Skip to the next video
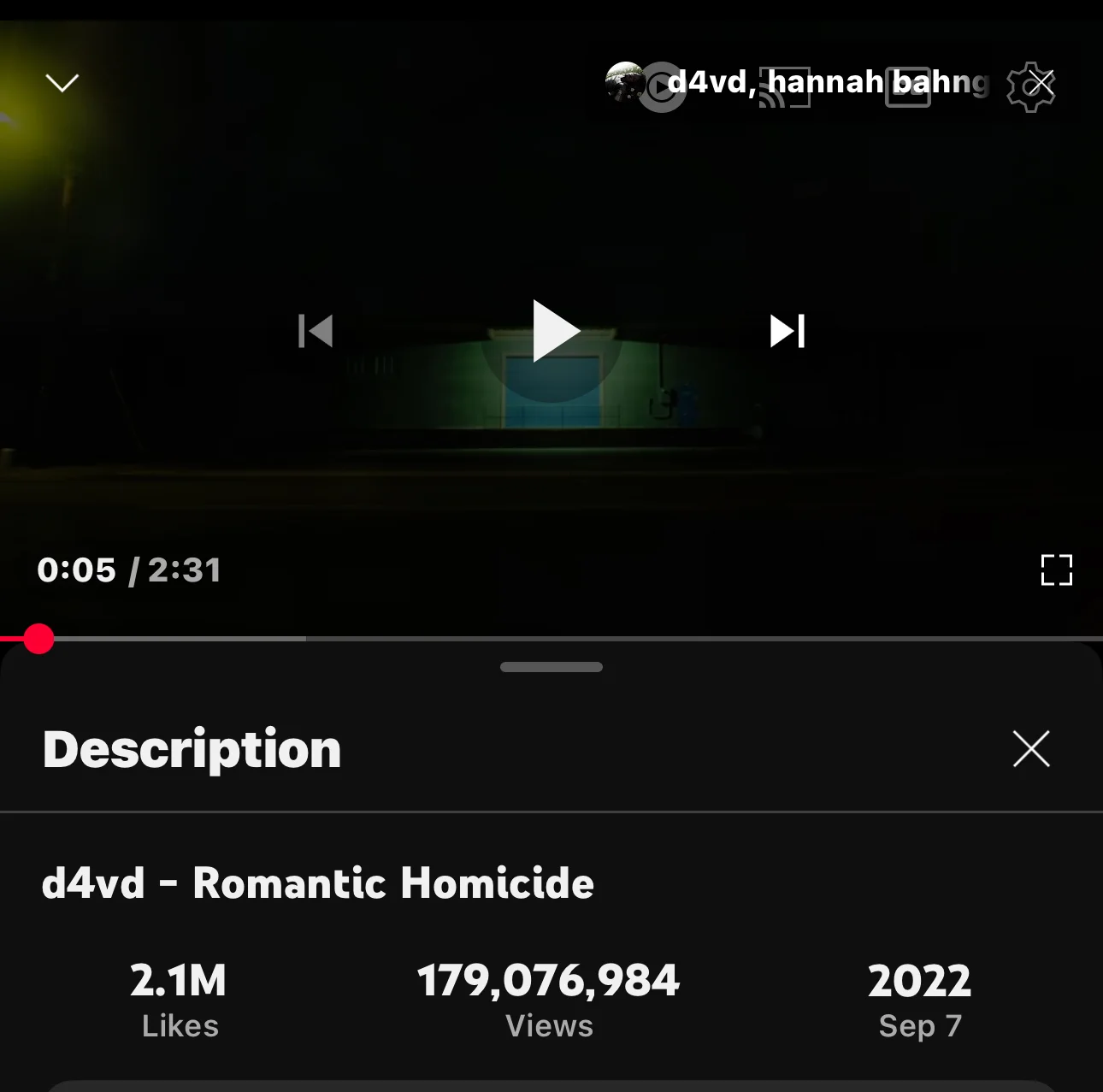This screenshot has width=1103, height=1092. tap(787, 331)
